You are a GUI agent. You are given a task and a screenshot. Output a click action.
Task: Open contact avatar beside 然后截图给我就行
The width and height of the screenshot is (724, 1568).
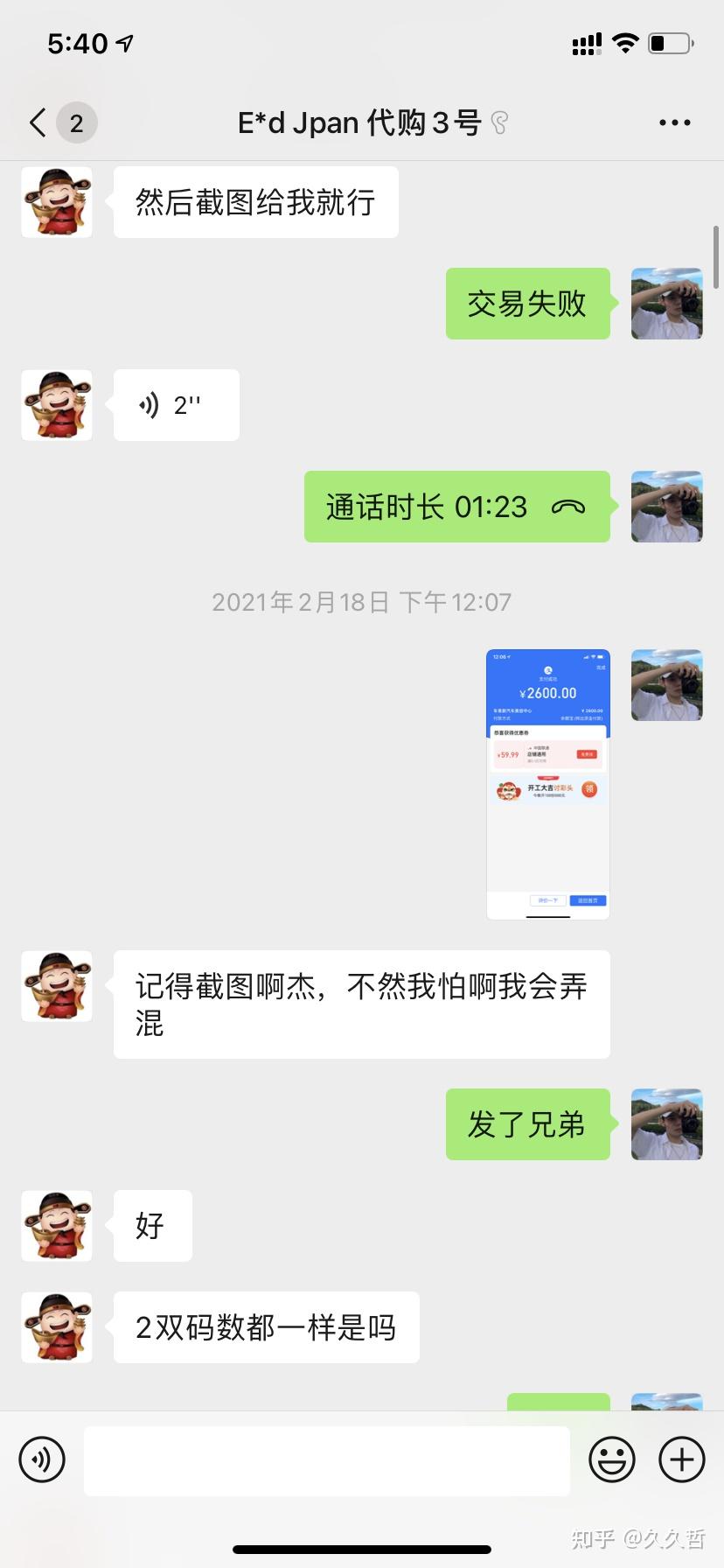tap(57, 202)
